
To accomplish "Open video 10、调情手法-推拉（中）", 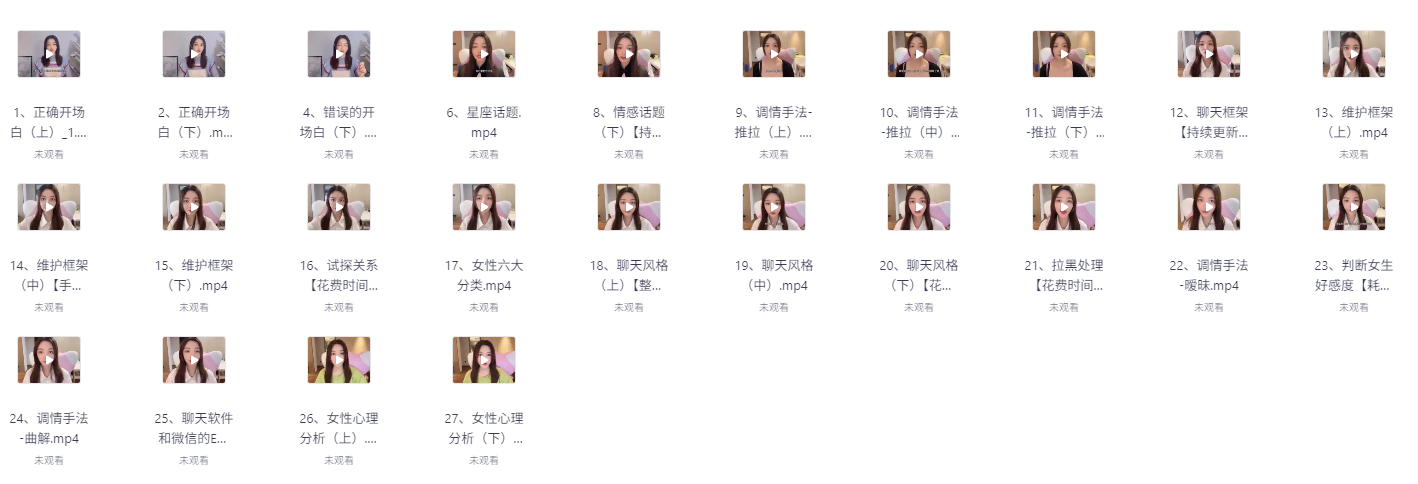I will pos(919,54).
